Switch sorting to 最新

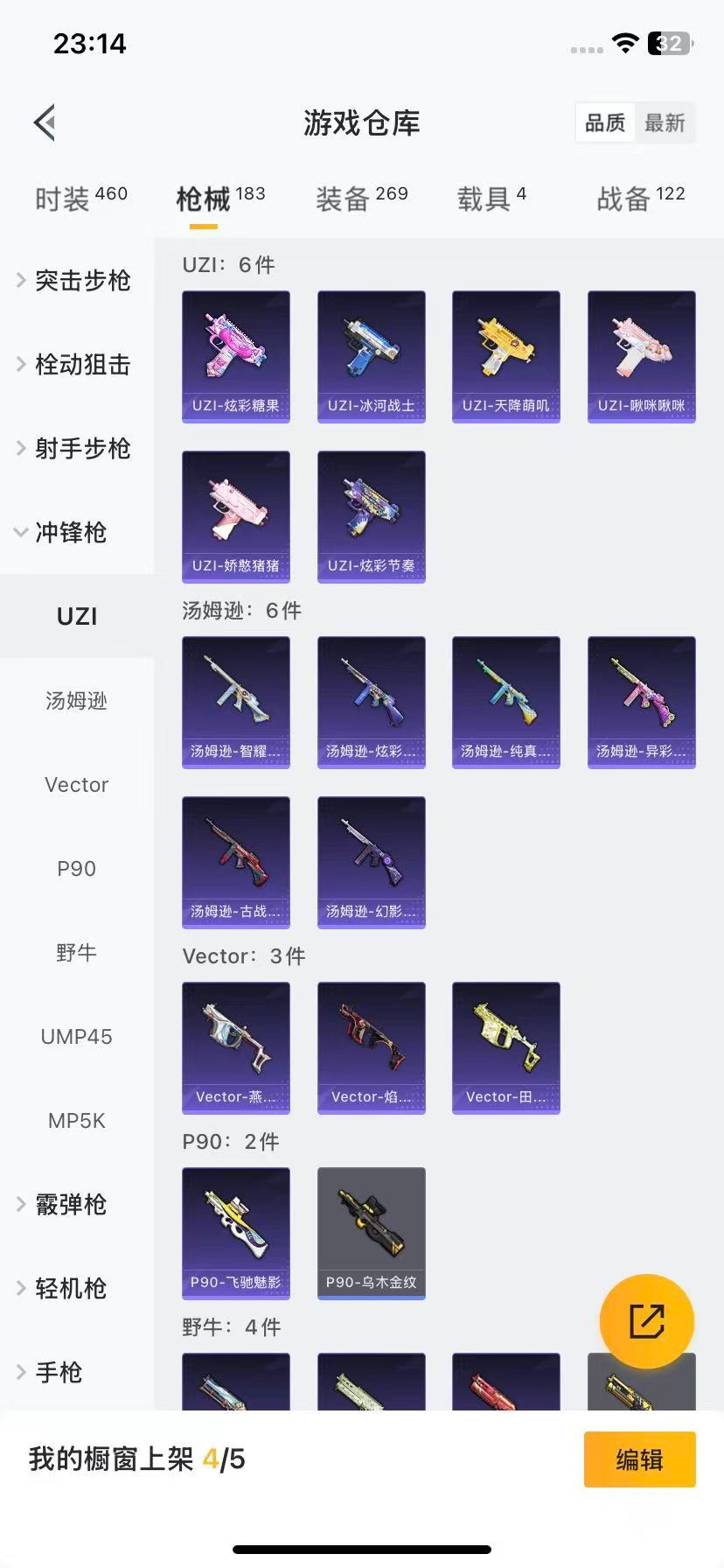click(x=665, y=122)
